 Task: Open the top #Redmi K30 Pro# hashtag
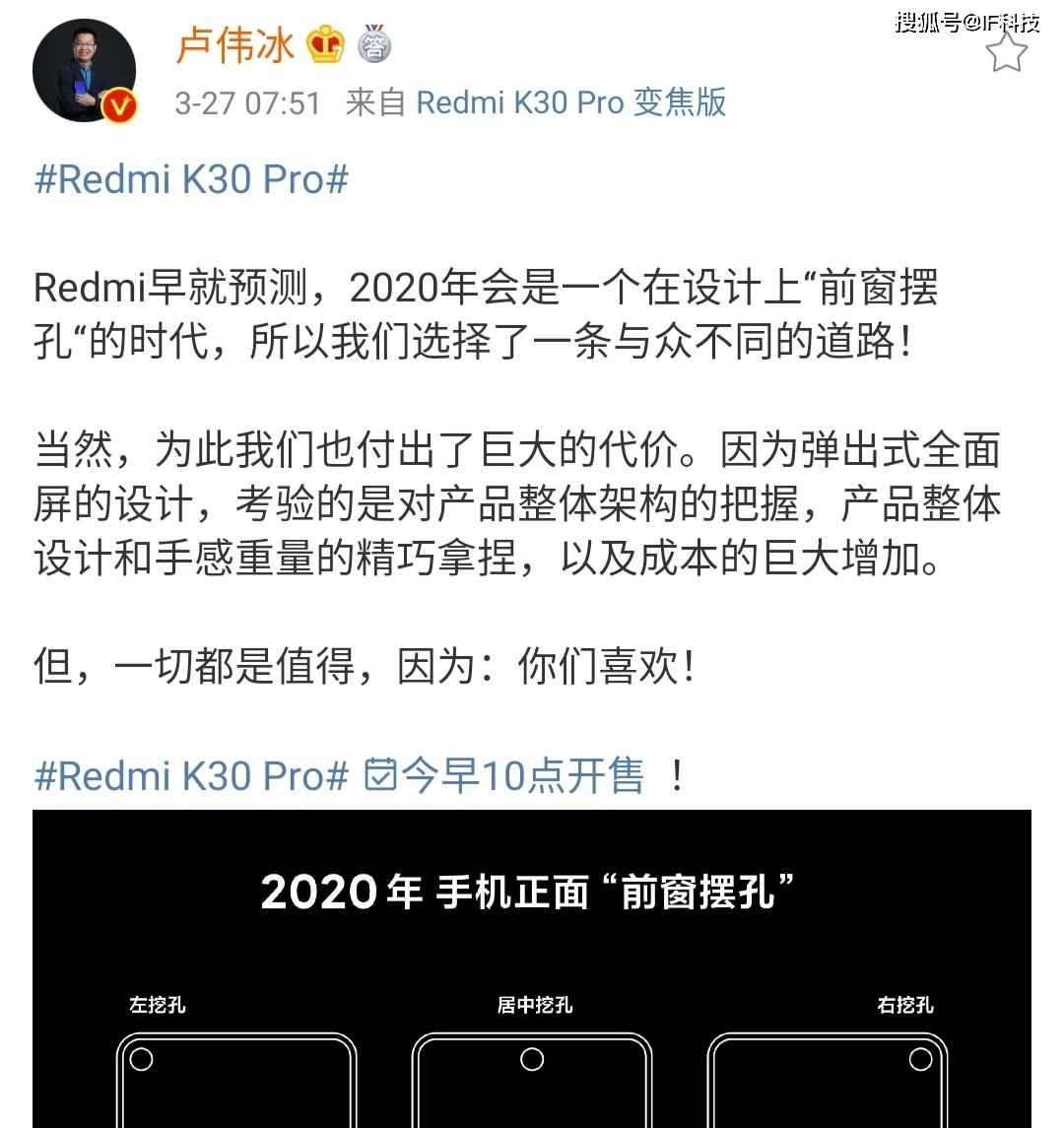(192, 180)
